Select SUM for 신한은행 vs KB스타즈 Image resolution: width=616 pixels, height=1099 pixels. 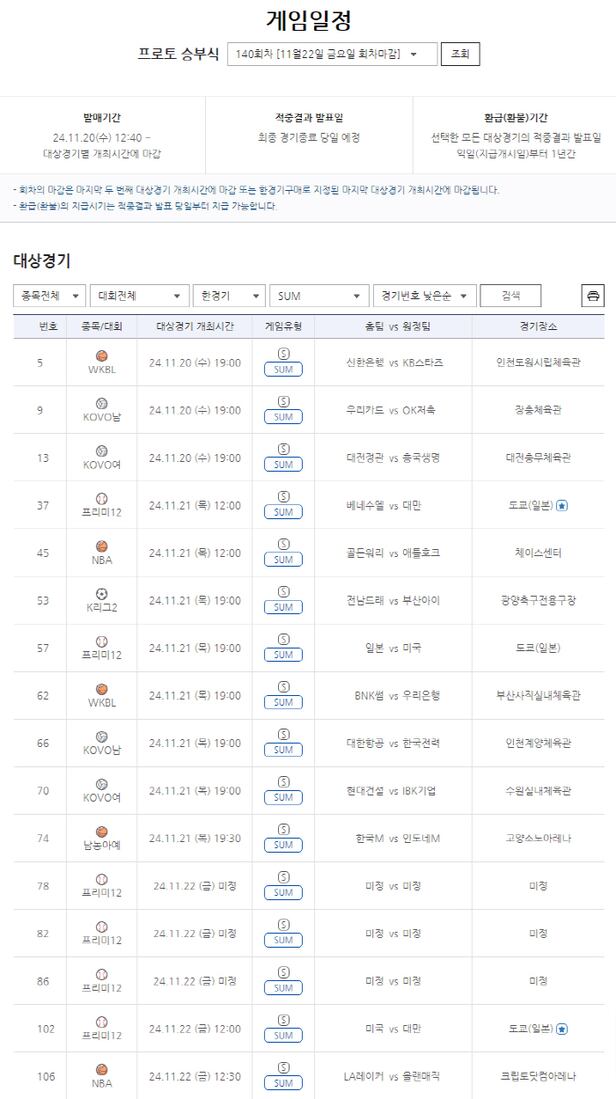pyautogui.click(x=283, y=369)
